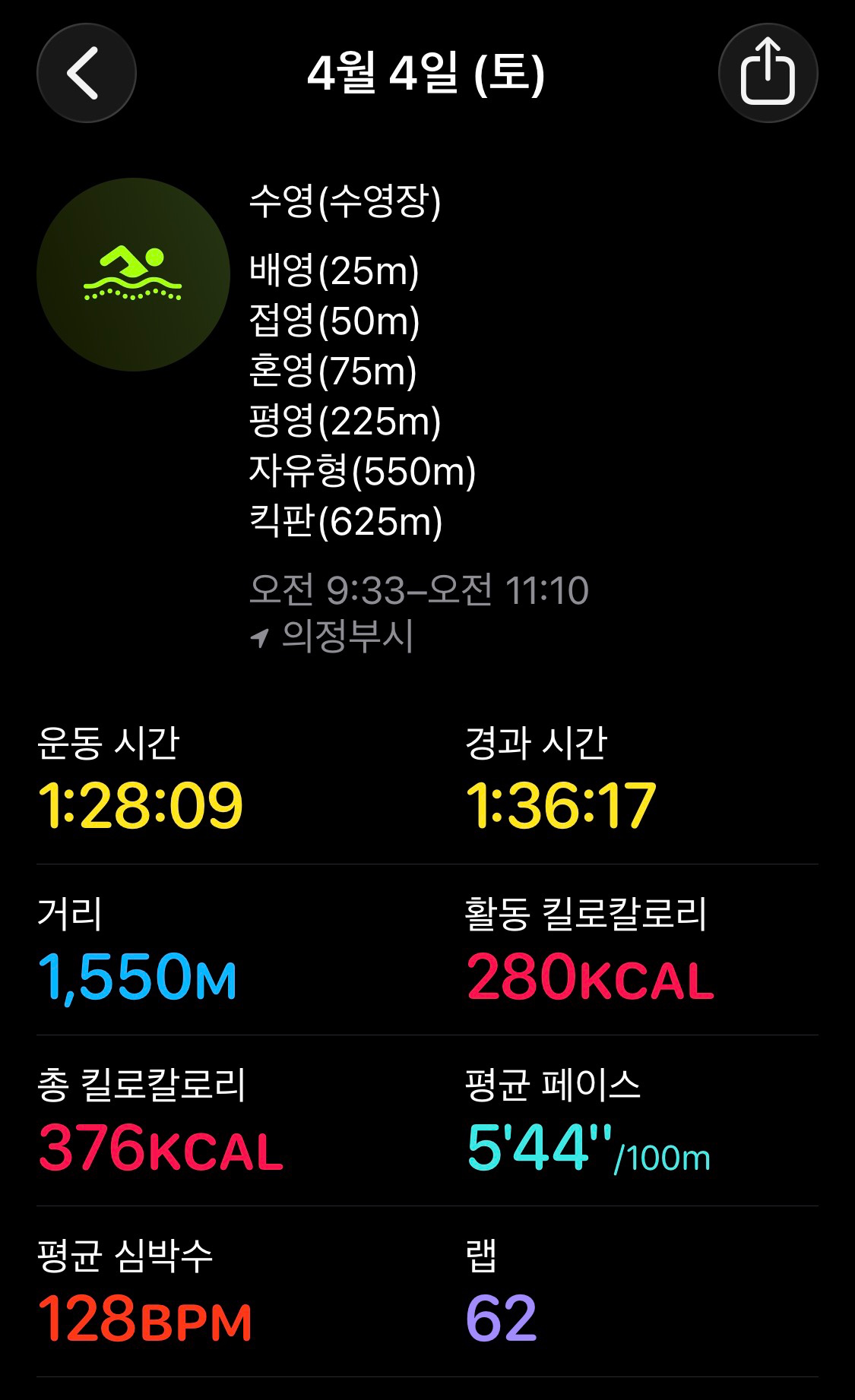
Task: Open the 4월 4일 (토) date title
Action: pyautogui.click(x=427, y=74)
